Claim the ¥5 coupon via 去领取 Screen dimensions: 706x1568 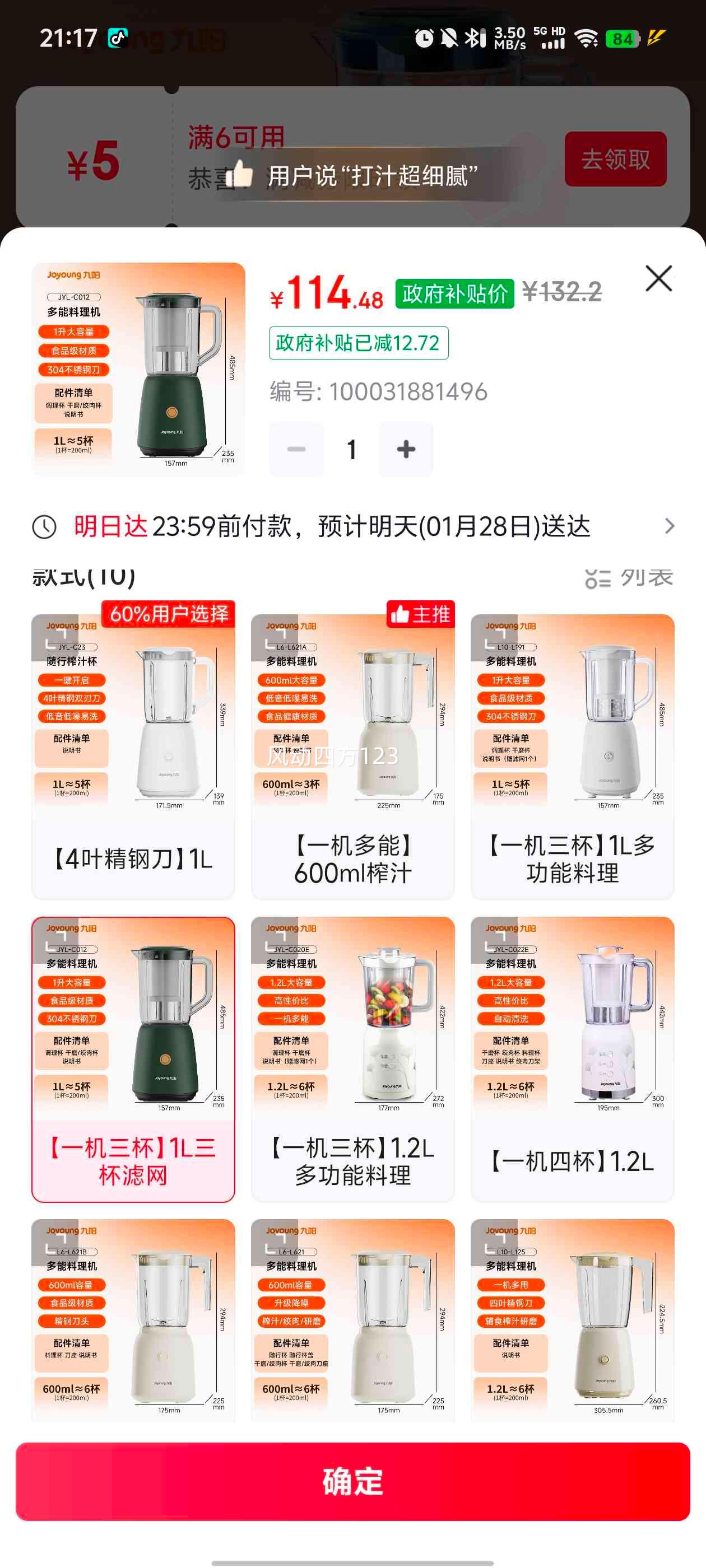point(615,160)
